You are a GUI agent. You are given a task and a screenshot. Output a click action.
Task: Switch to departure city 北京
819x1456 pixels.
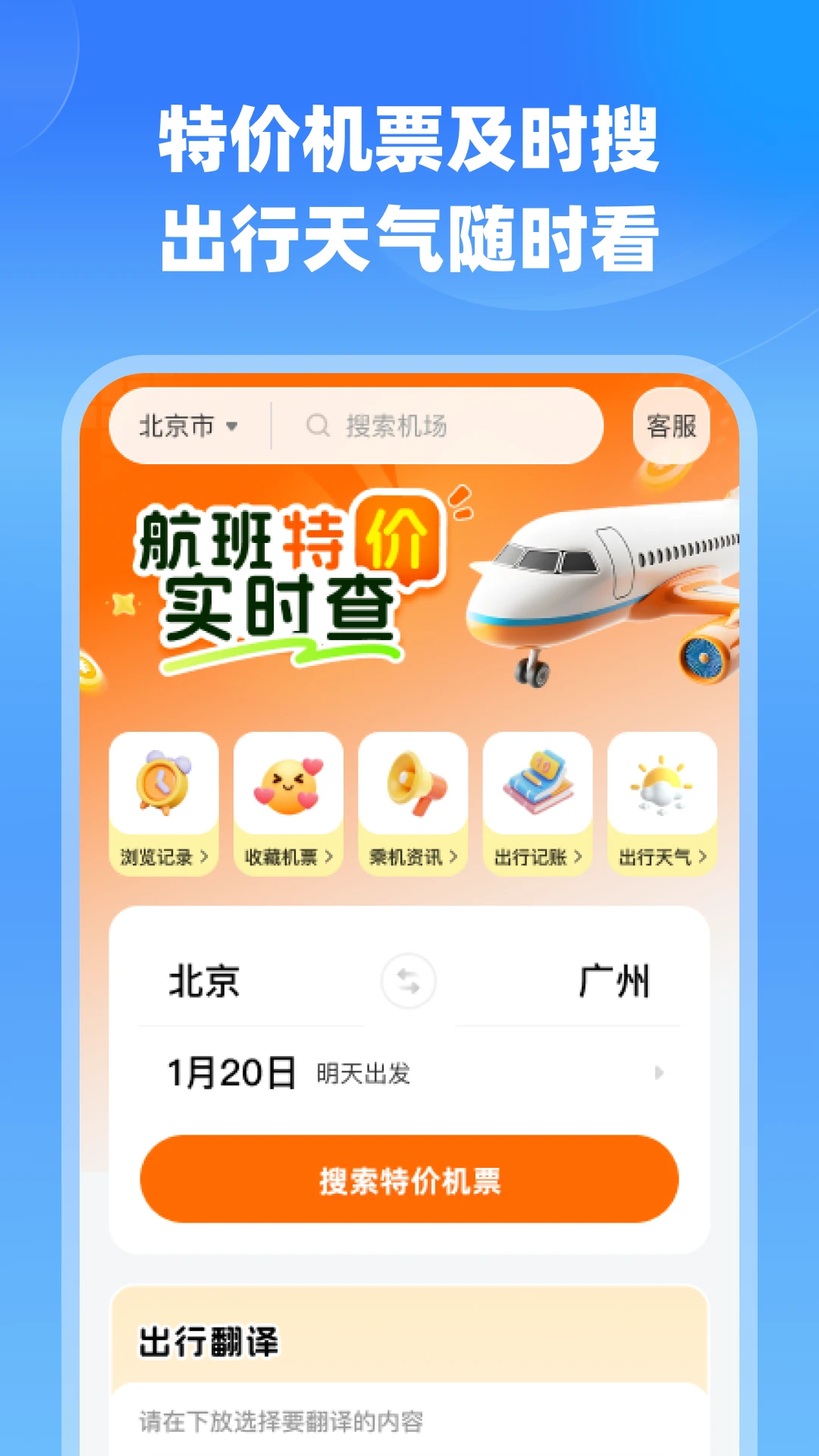click(202, 982)
